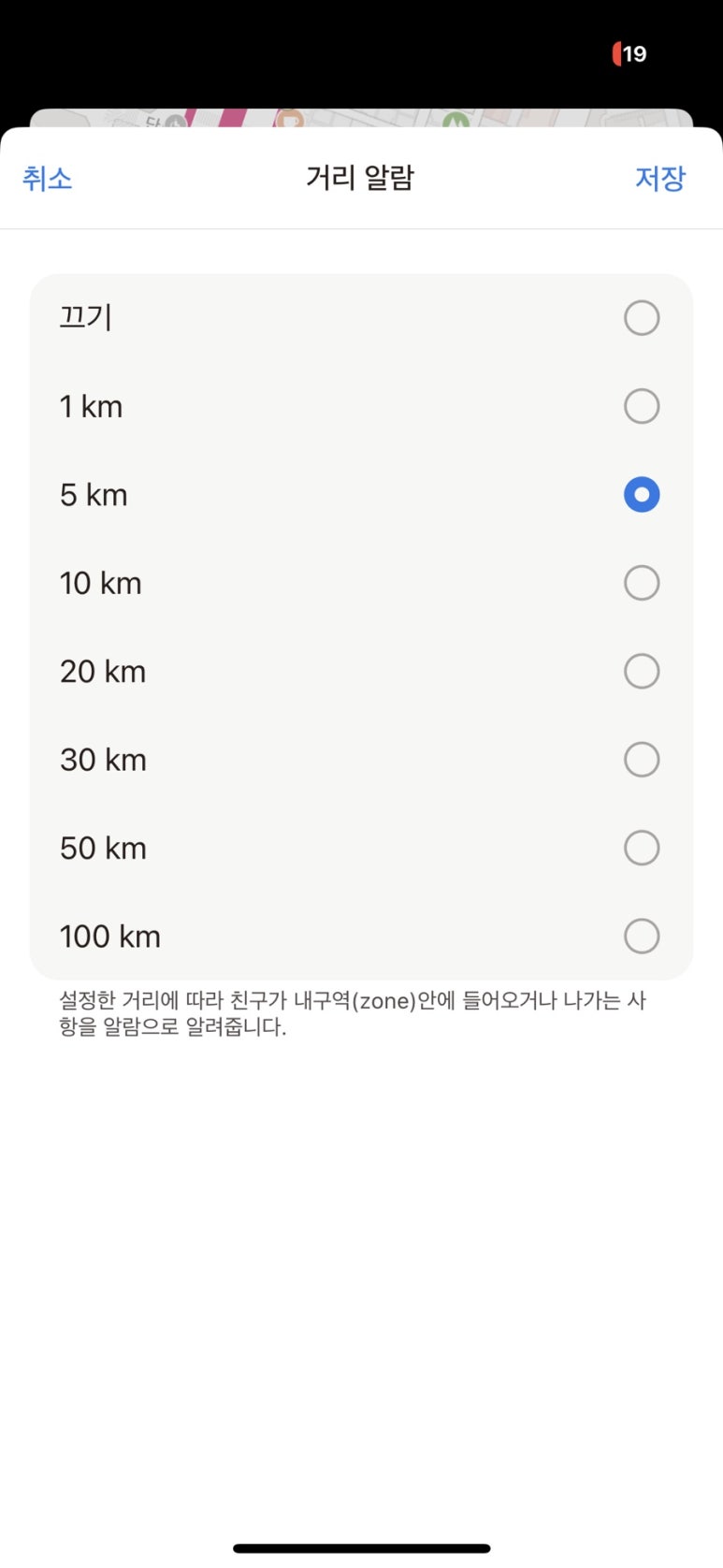Select the 50 km distance
The height and width of the screenshot is (1568, 723).
coord(361,848)
